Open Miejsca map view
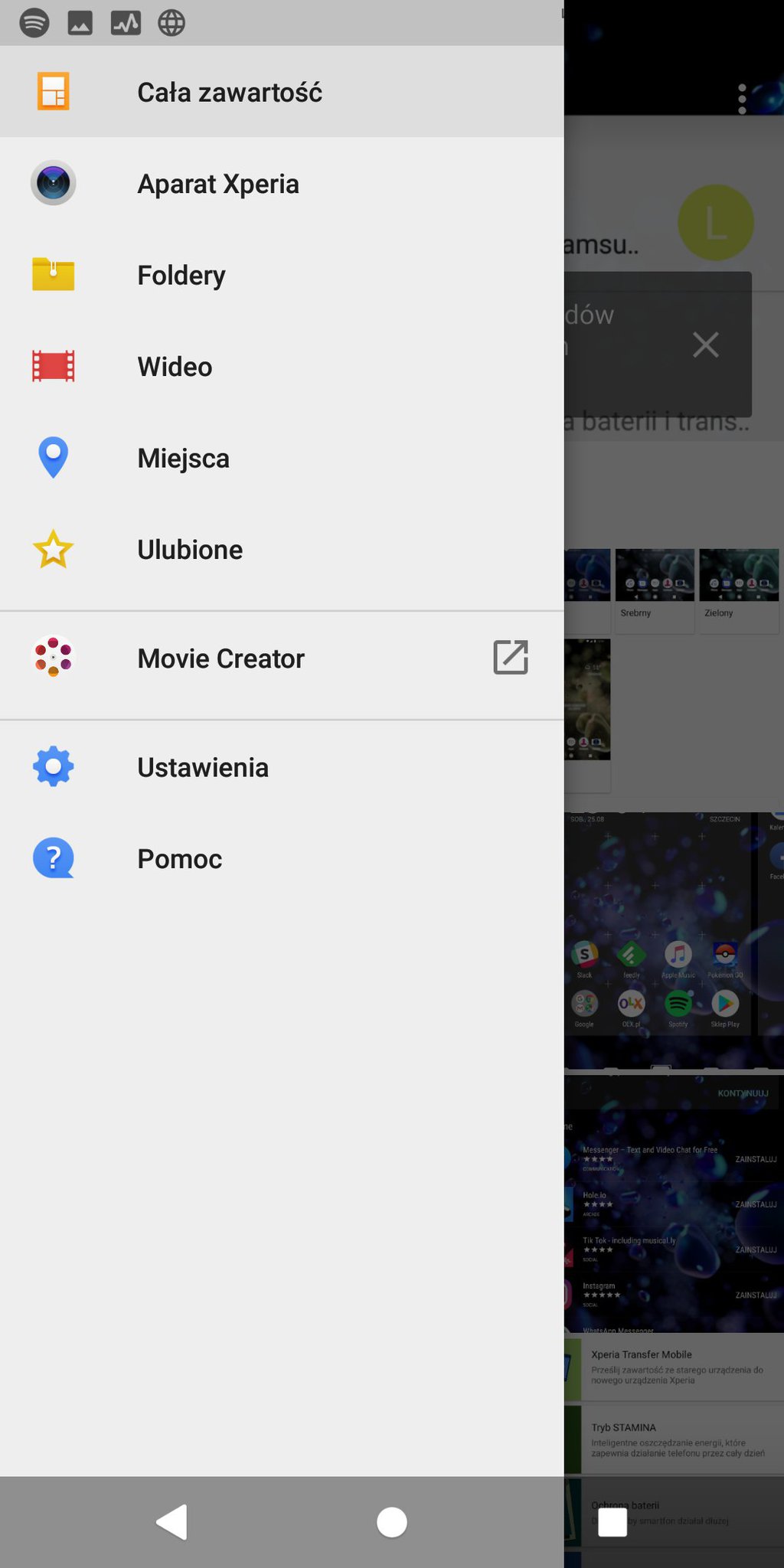784x1568 pixels. click(183, 458)
